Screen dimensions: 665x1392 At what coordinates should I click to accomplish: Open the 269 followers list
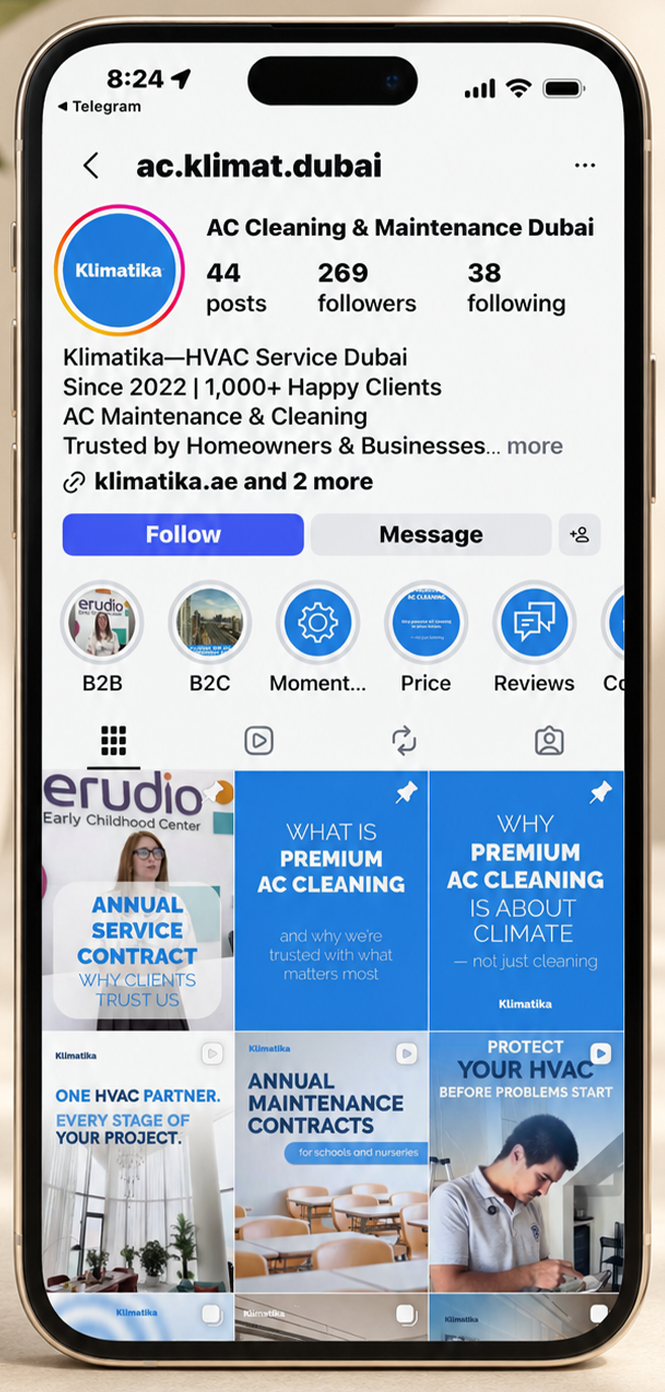pos(367,287)
